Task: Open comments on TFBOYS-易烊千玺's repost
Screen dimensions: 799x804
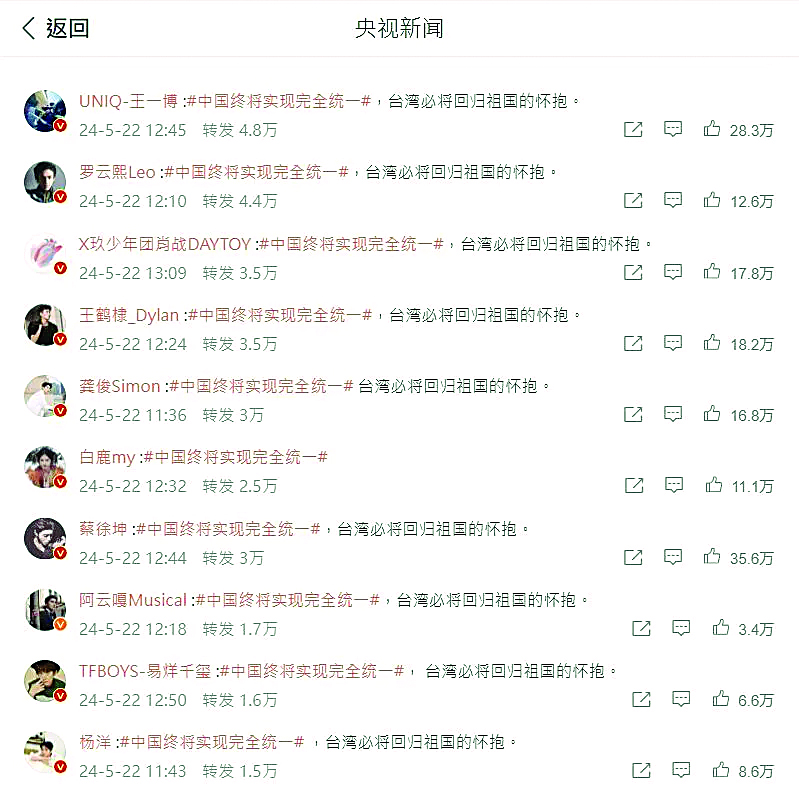Action: 681,699
